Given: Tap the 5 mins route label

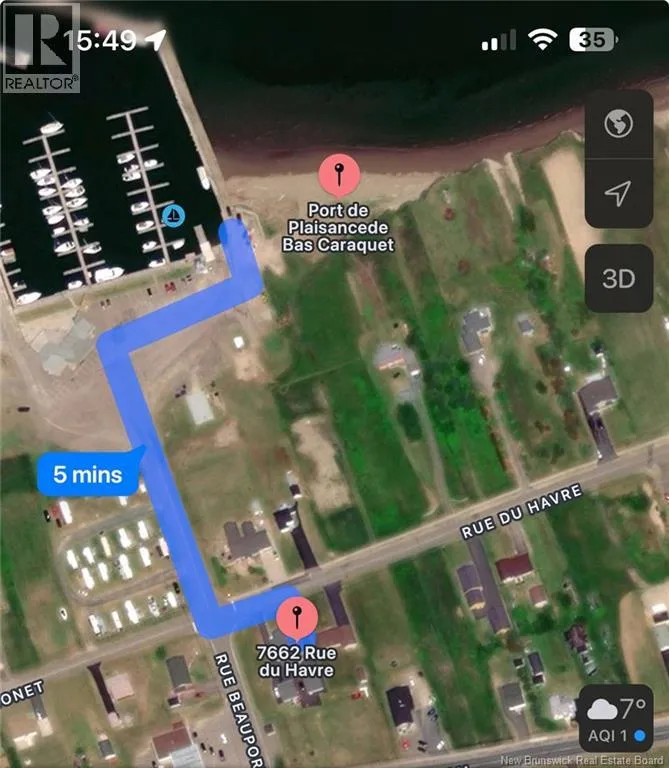Looking at the screenshot, I should [88, 473].
